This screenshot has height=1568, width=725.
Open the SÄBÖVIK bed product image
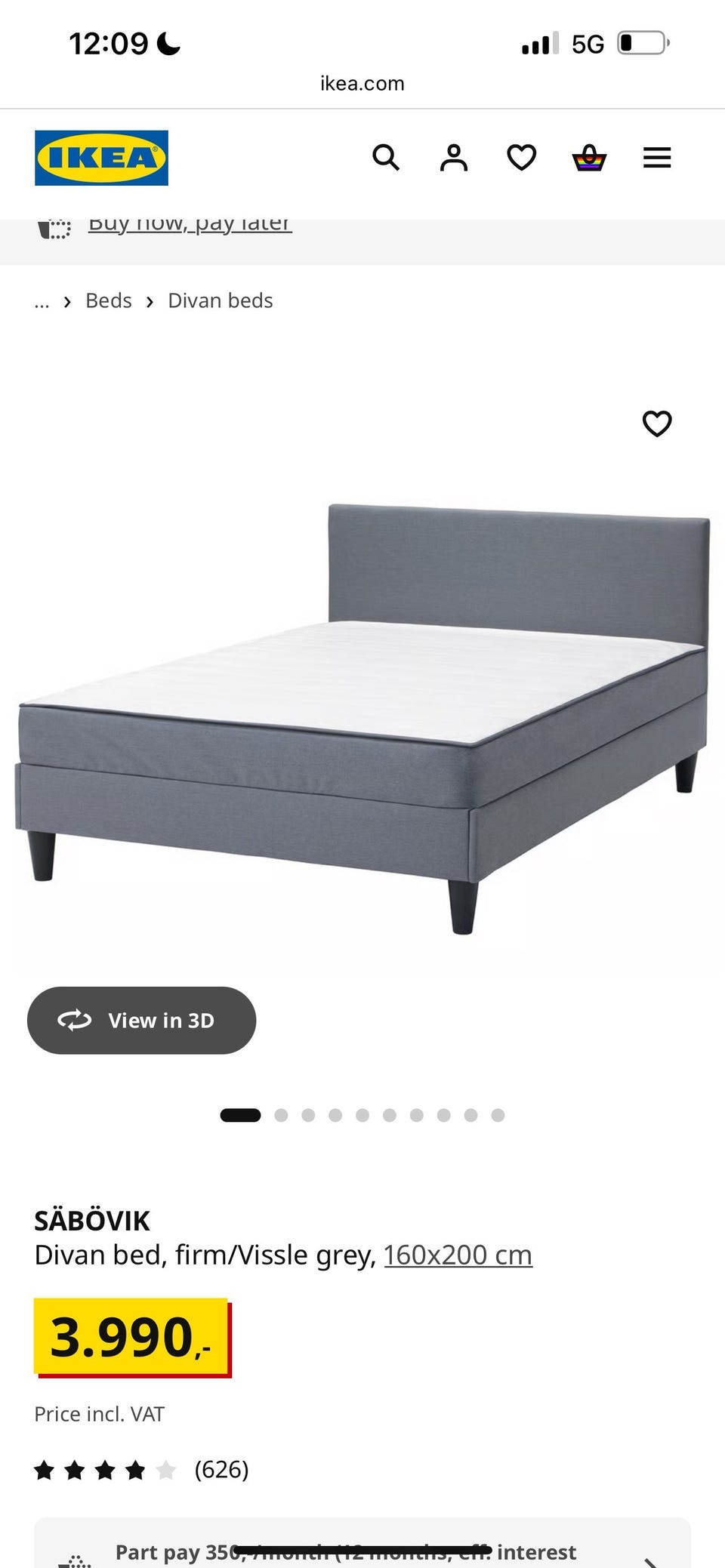coord(362,717)
